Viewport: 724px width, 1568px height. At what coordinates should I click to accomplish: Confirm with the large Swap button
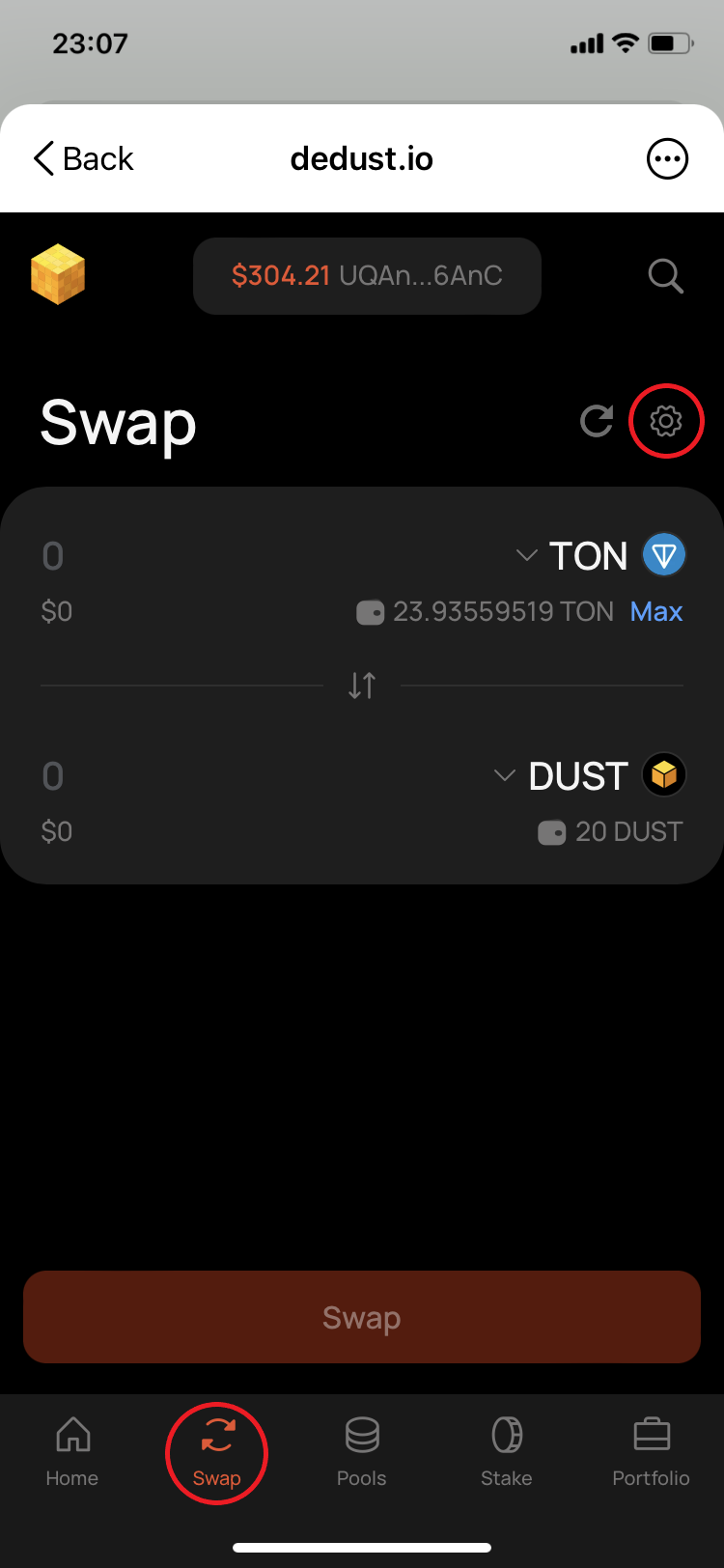(x=362, y=1317)
